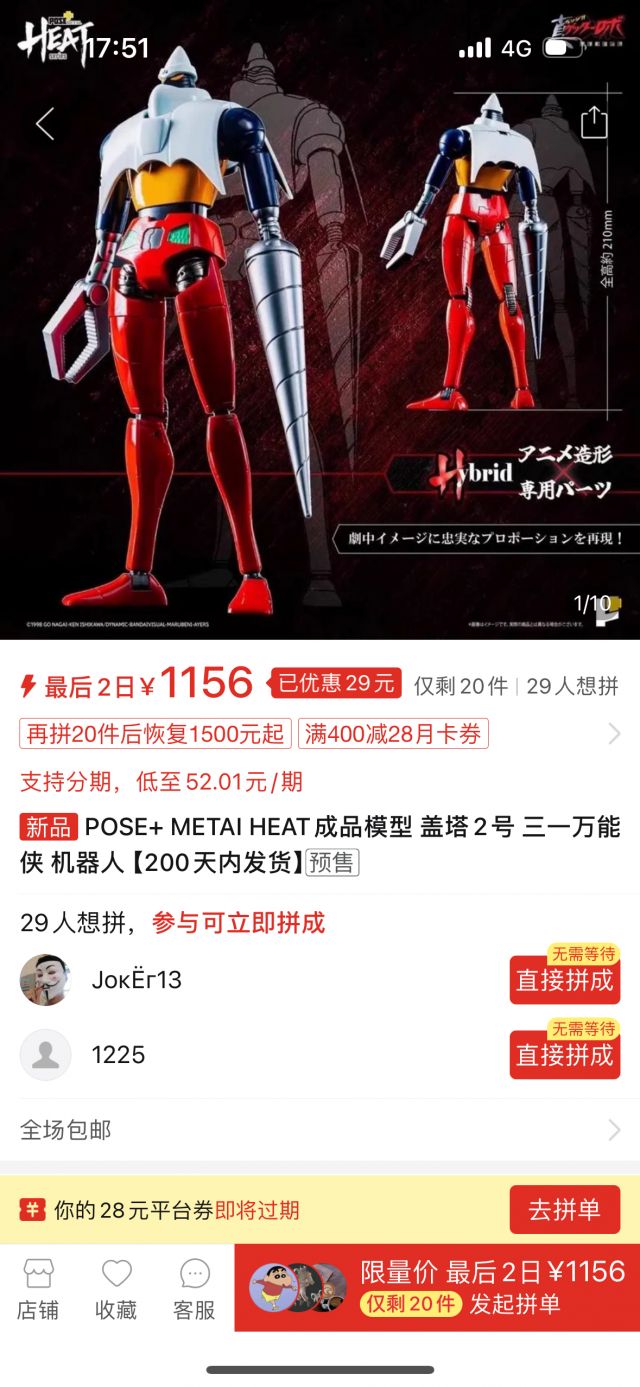640x1387 pixels.
Task: Go back using the arrow icon
Action: 45,124
